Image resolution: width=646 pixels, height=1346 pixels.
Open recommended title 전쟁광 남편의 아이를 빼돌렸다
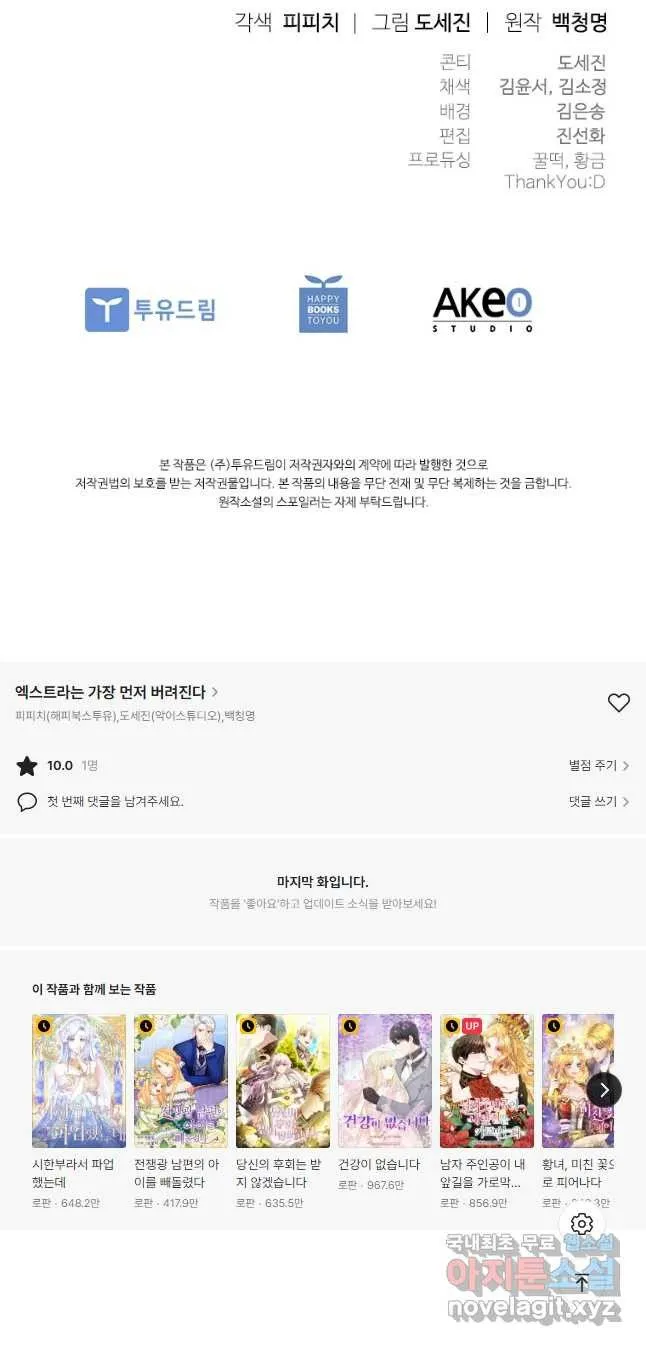[x=181, y=1082]
